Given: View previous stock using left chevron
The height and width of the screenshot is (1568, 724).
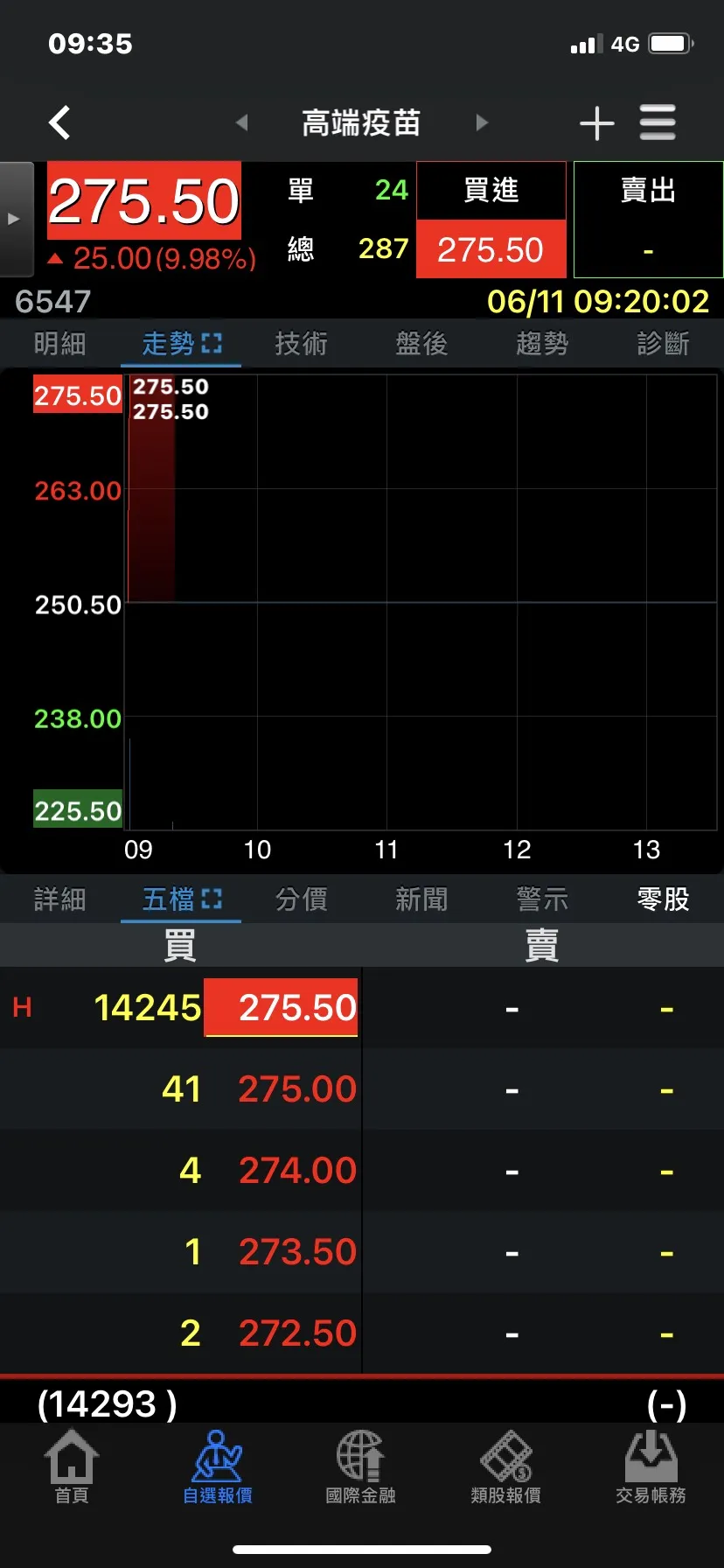Looking at the screenshot, I should point(242,123).
